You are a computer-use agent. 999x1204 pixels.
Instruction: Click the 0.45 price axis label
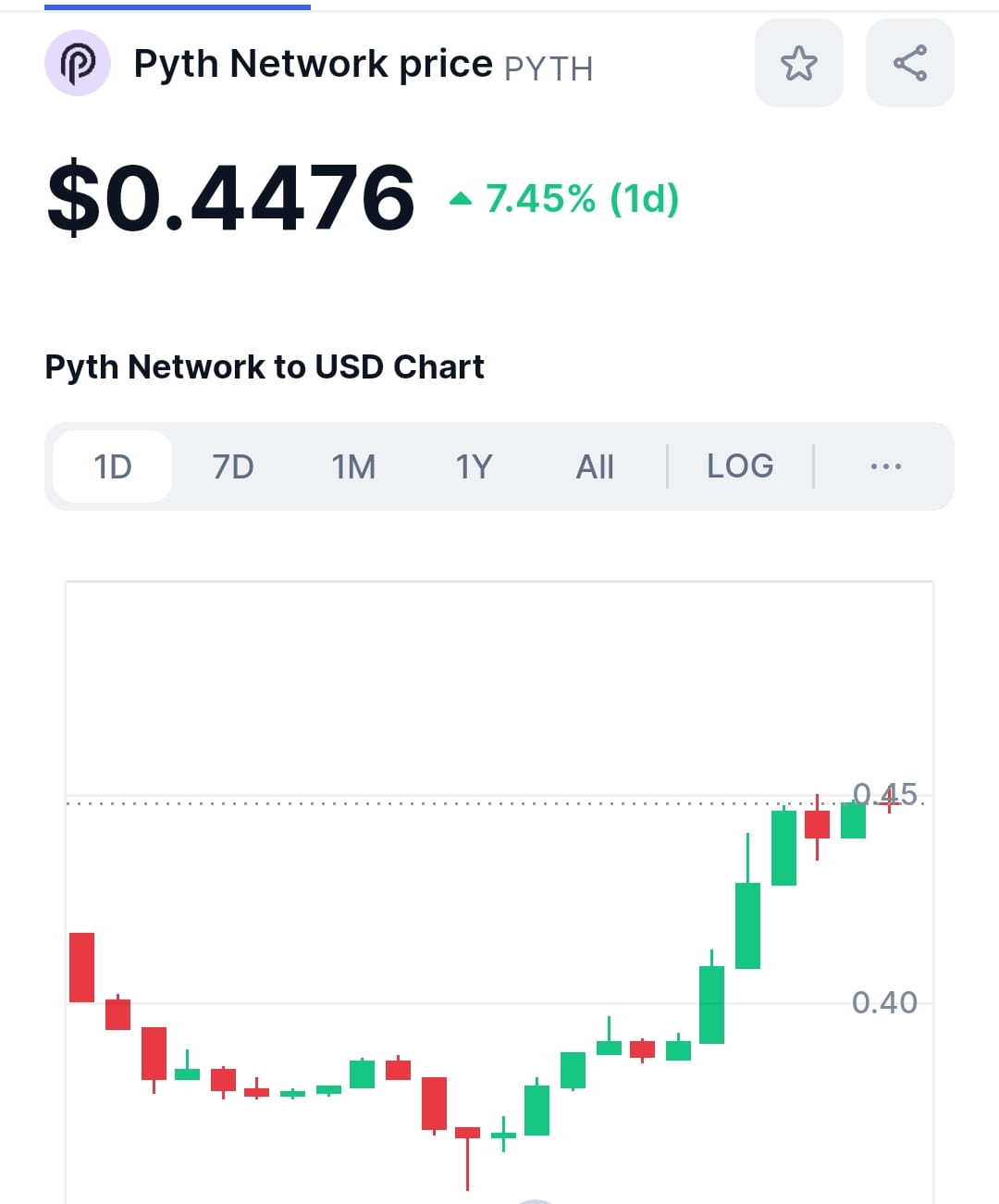tap(884, 793)
